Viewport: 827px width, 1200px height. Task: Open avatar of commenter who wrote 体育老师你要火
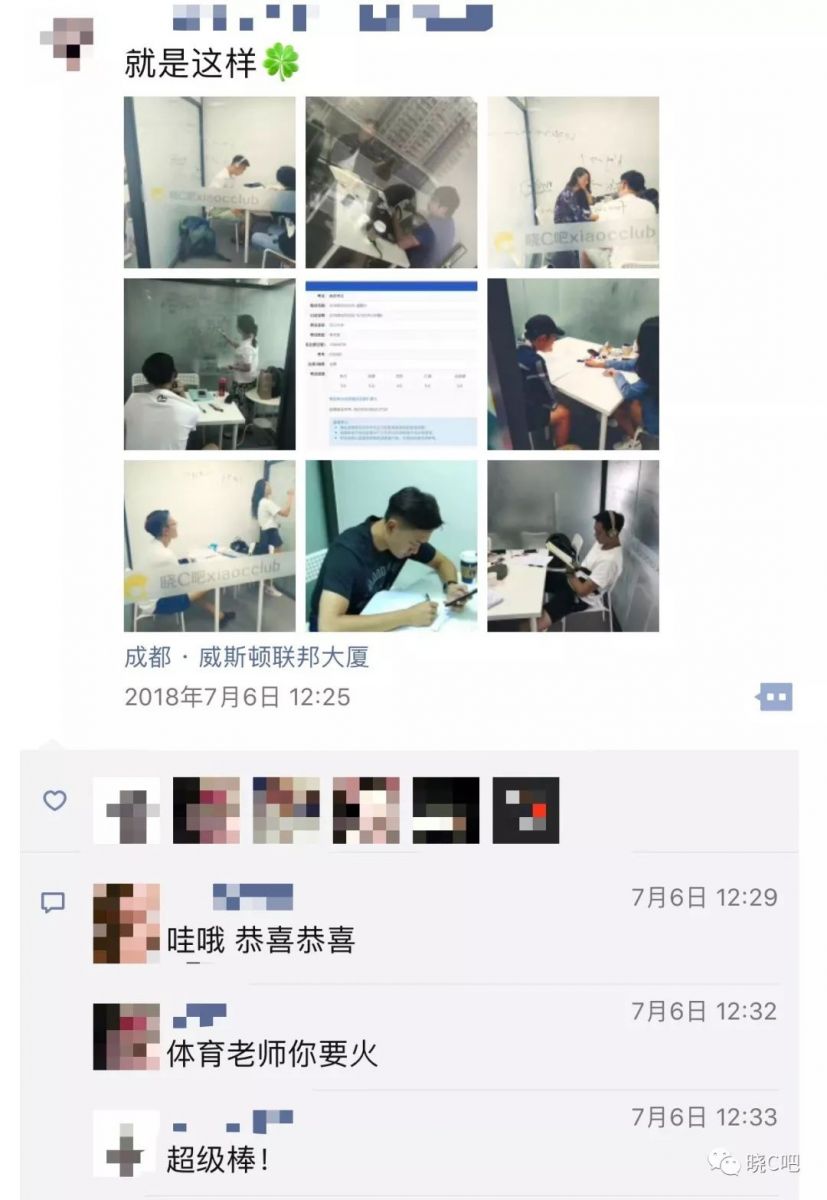point(126,1037)
